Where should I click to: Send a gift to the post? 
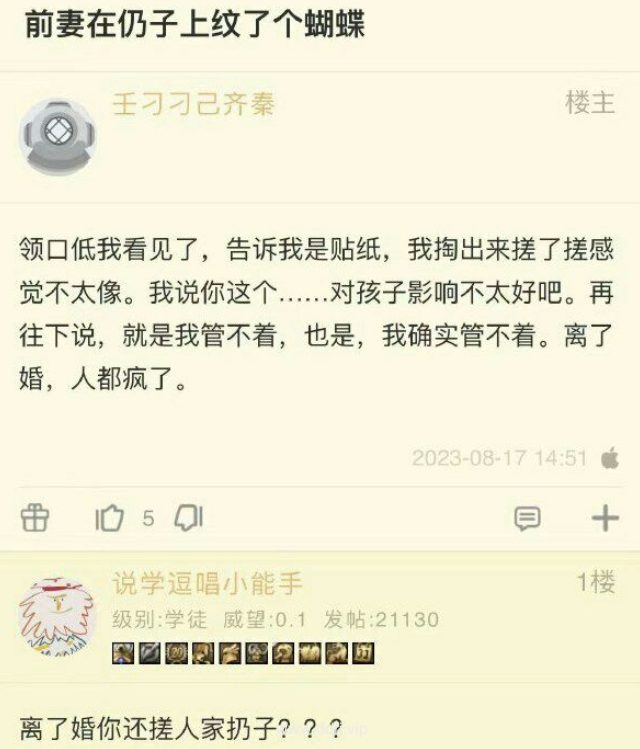(35, 518)
